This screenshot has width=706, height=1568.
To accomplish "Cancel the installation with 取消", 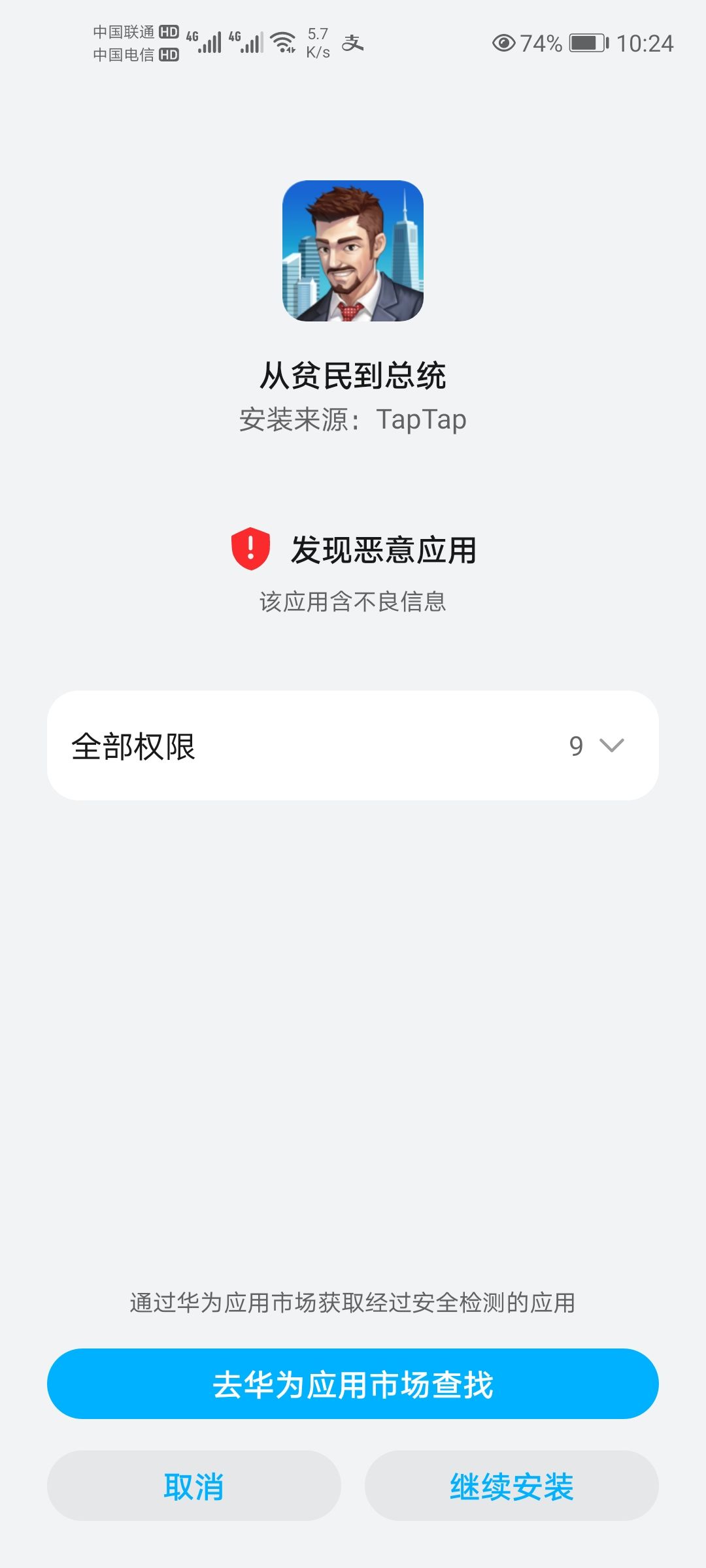I will [x=194, y=1486].
